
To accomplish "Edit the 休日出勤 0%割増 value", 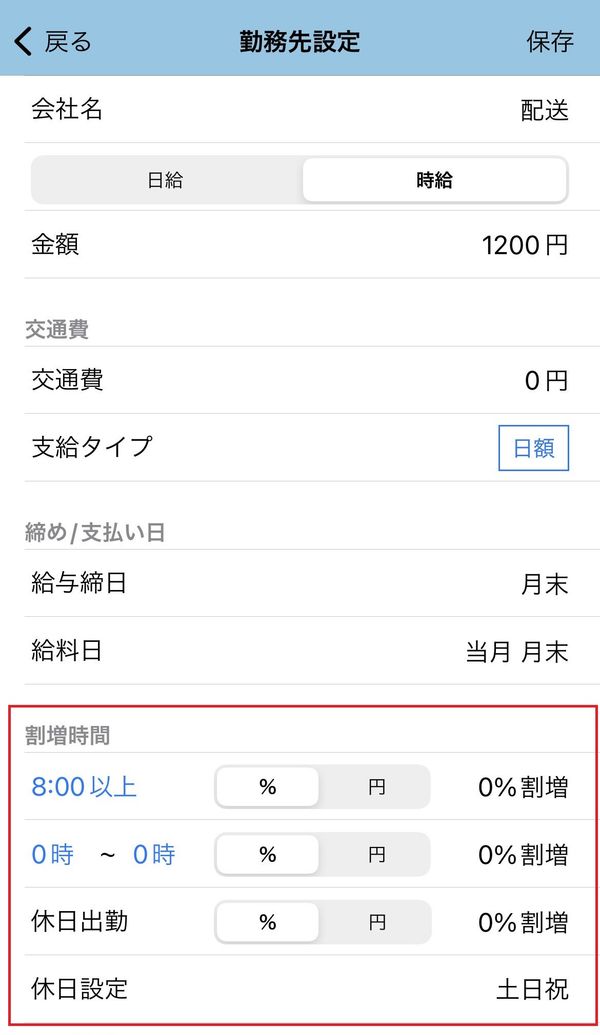I will pos(523,922).
